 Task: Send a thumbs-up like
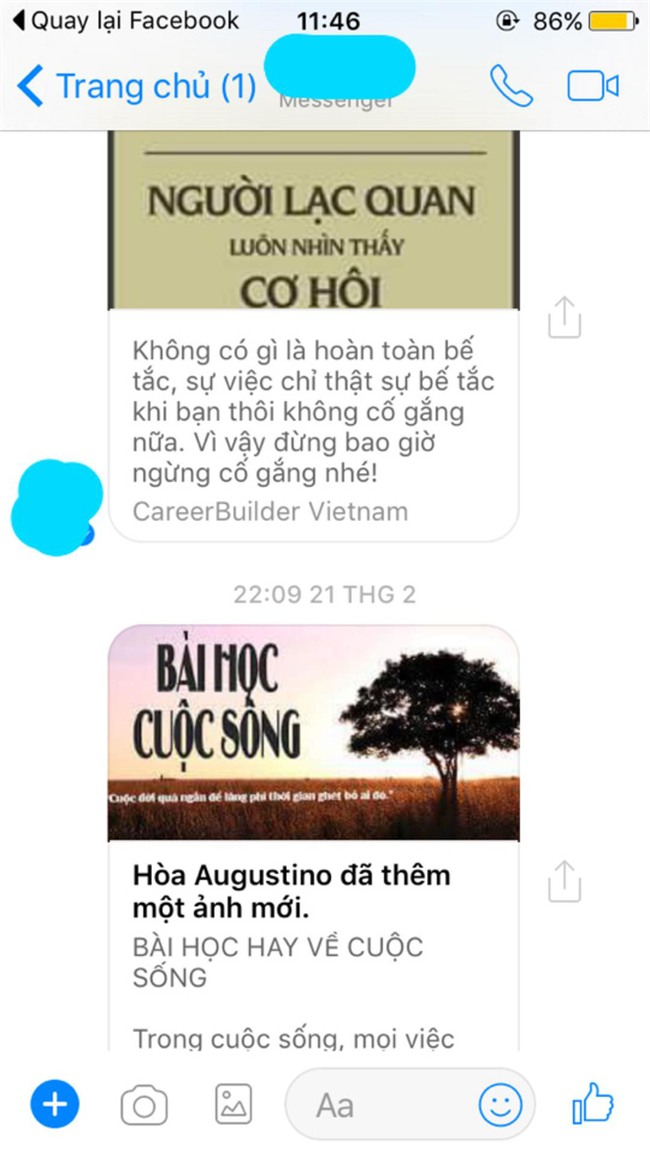point(592,1104)
